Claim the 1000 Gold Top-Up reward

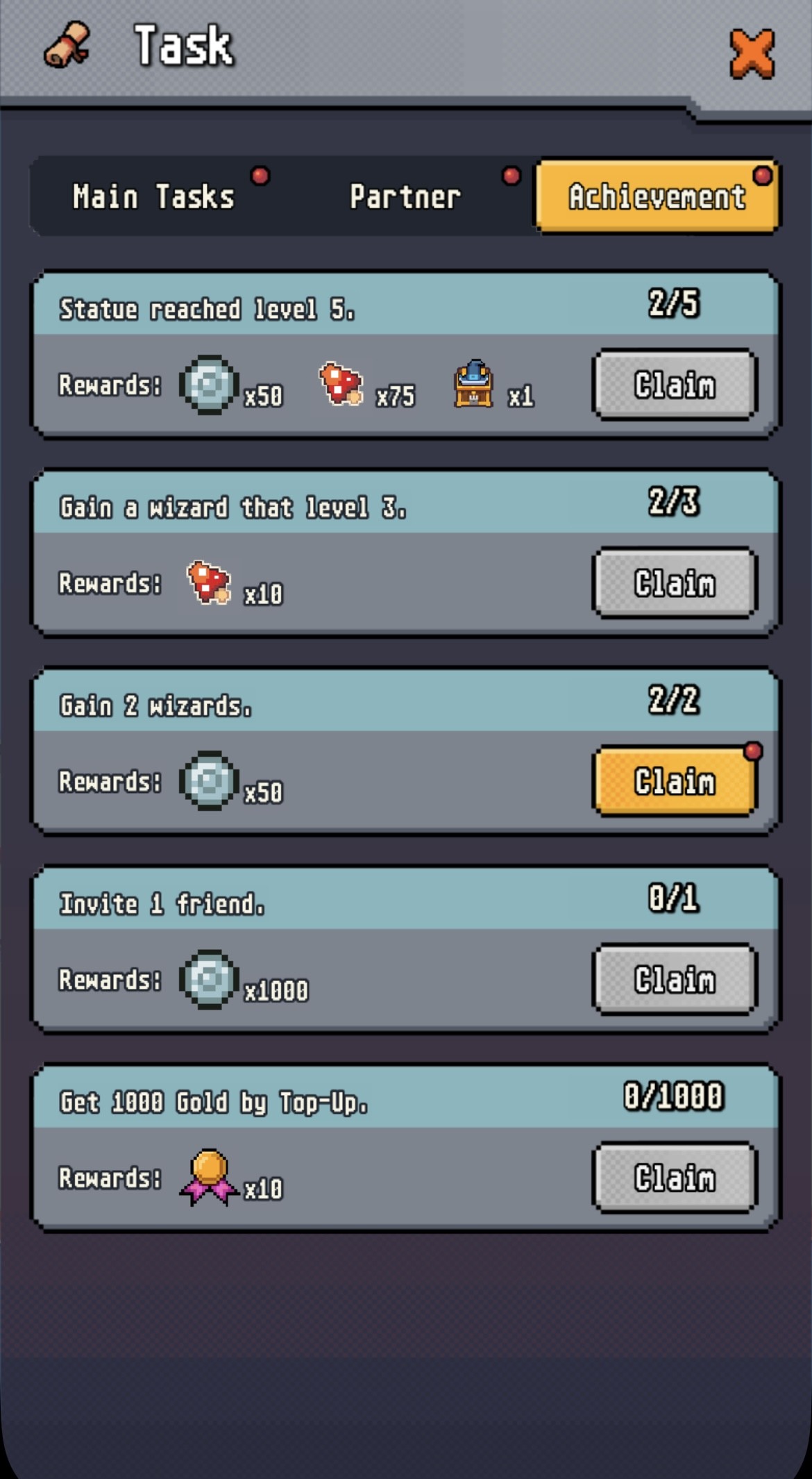click(674, 1178)
